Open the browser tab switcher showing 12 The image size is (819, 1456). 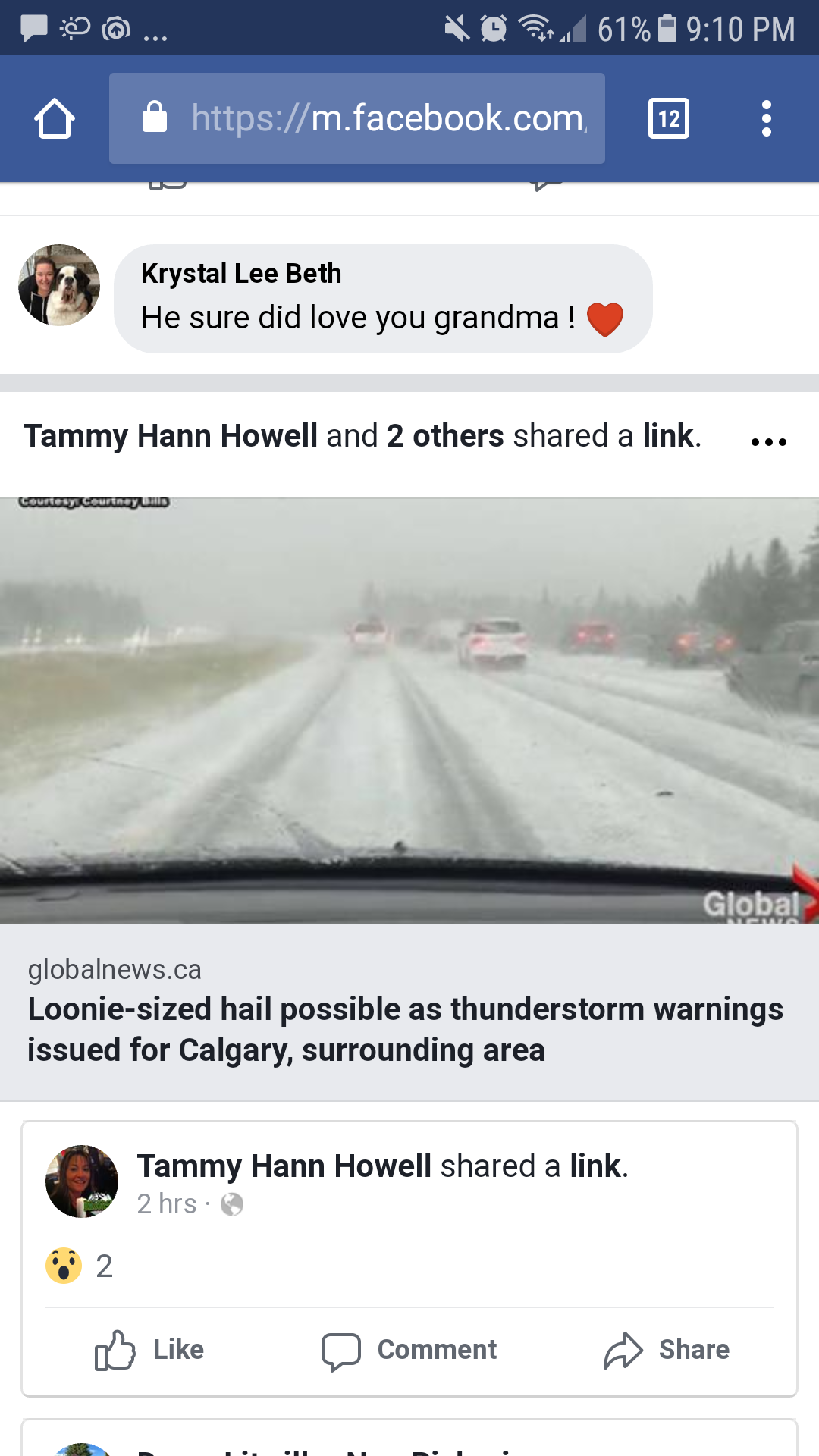669,118
